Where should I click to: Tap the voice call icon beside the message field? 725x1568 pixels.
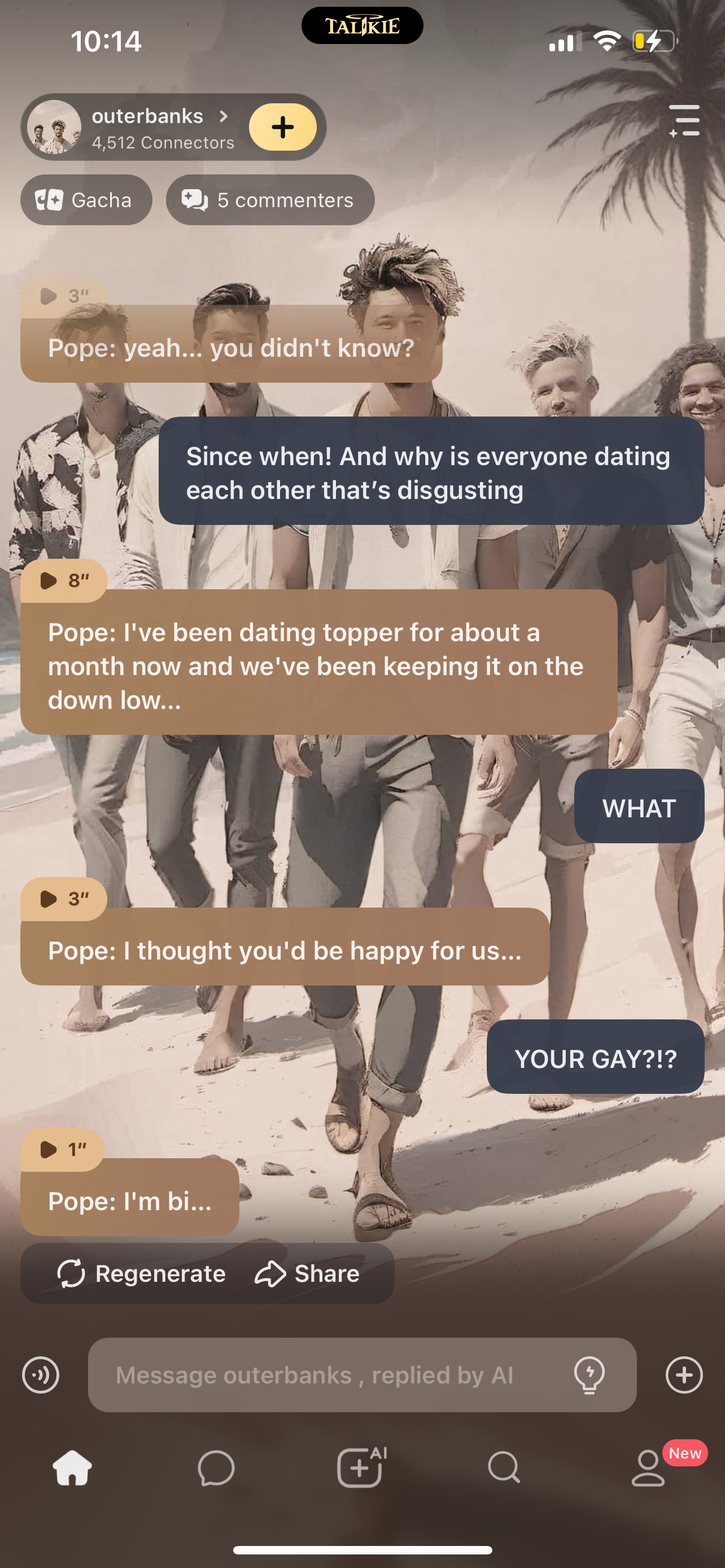click(x=41, y=1375)
